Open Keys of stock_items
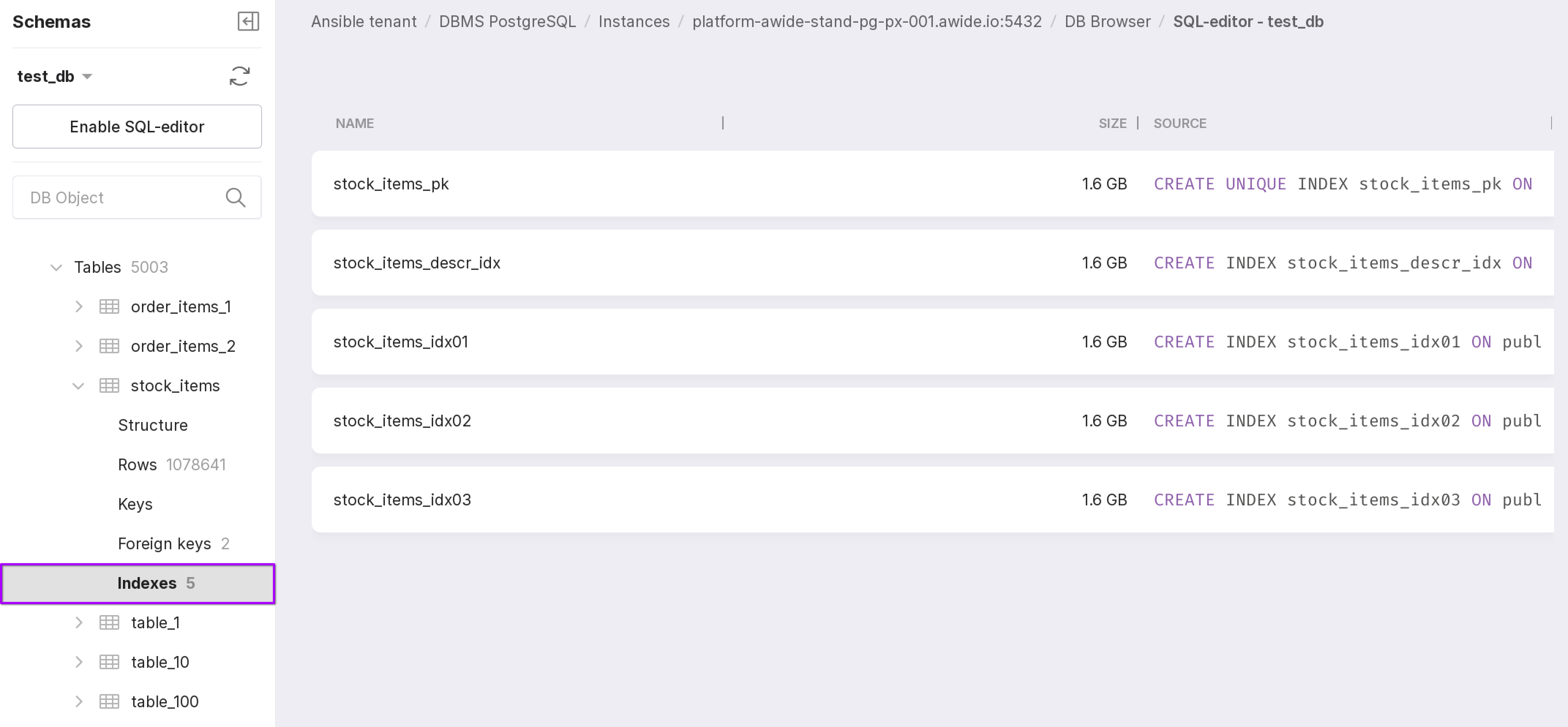This screenshot has width=1568, height=727. (135, 504)
